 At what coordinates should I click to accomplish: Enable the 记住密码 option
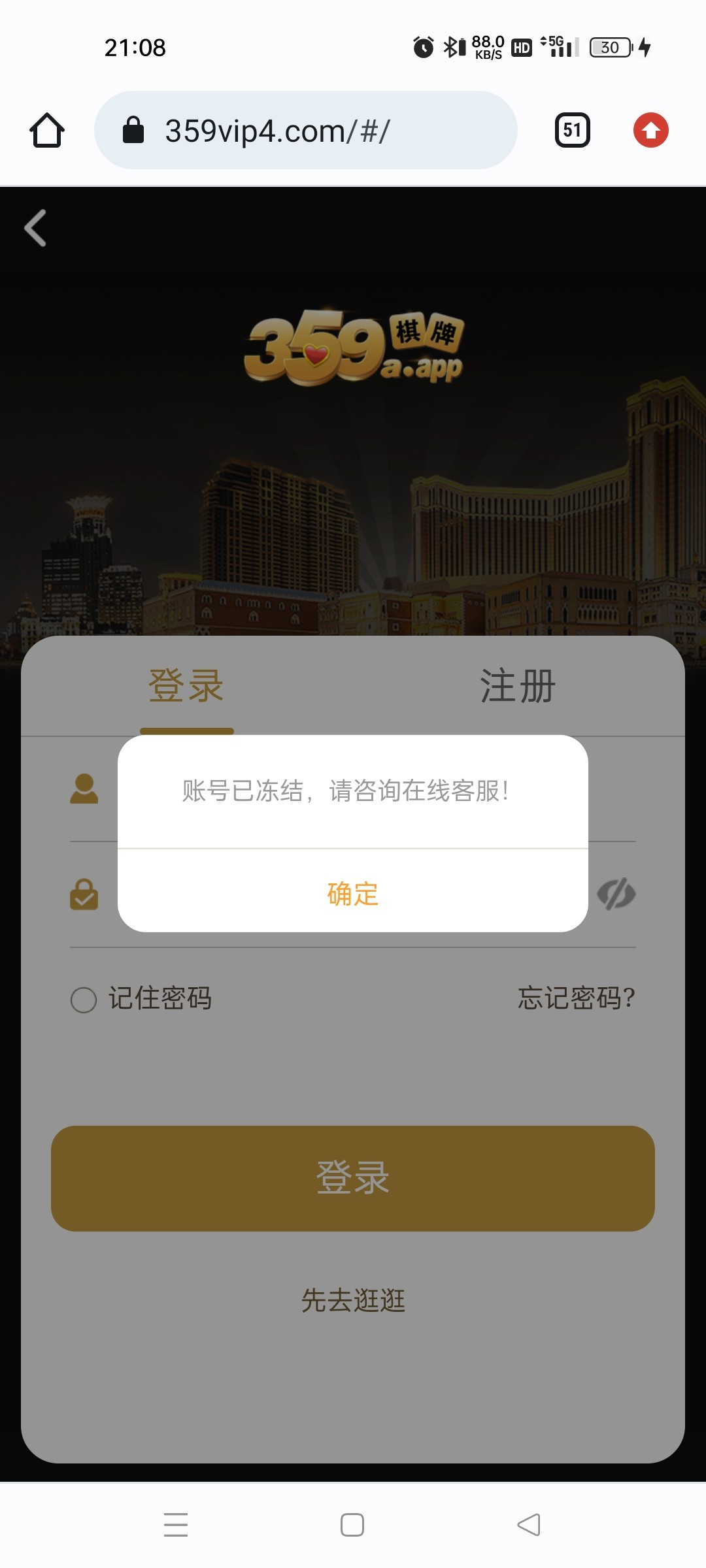click(84, 1000)
